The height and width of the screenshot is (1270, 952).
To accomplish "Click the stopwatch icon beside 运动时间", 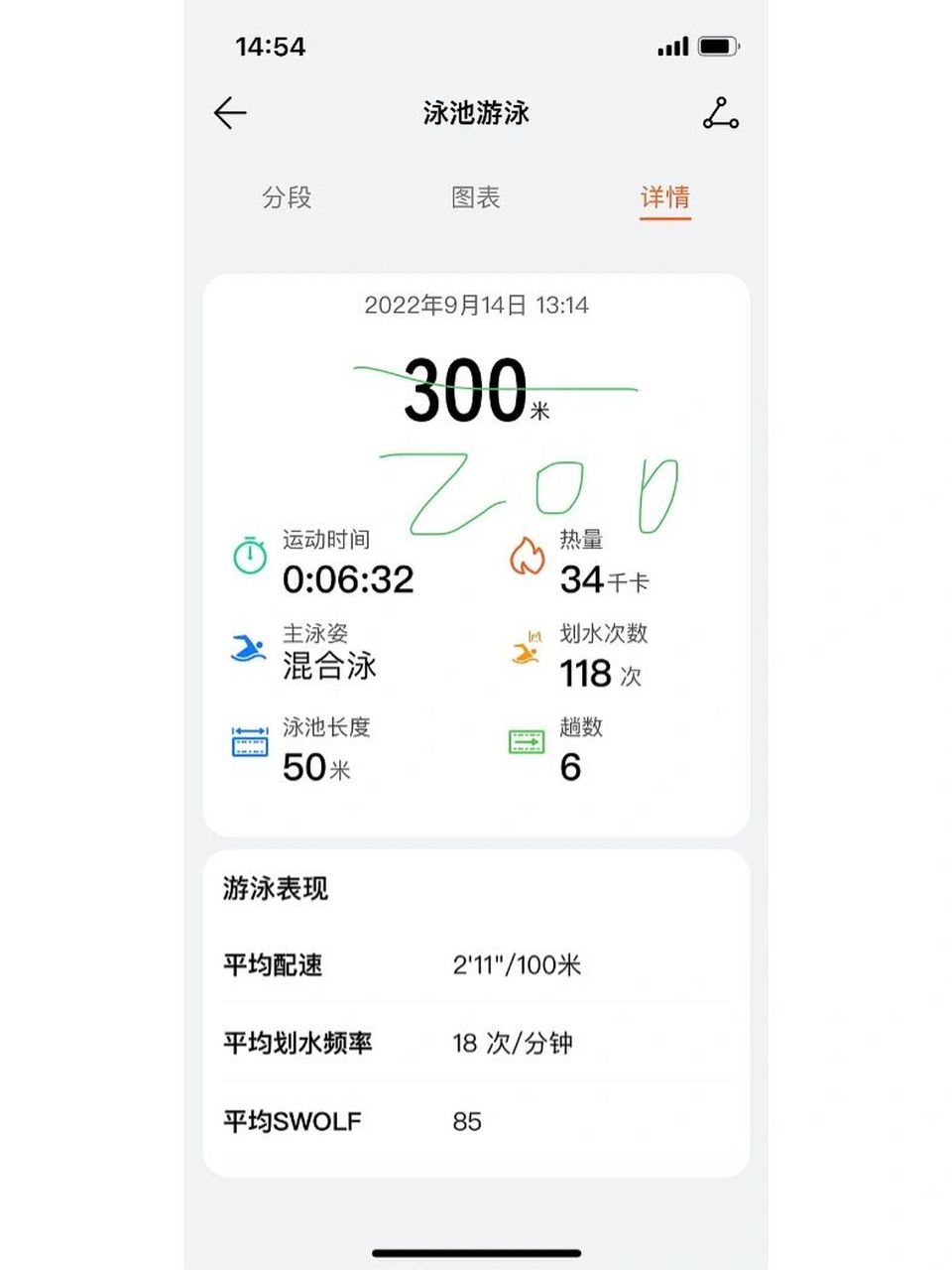I will (250, 556).
